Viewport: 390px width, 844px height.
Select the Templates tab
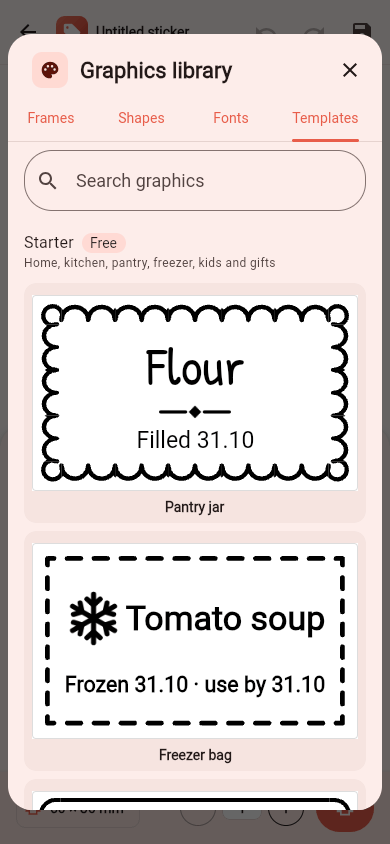[x=325, y=118]
